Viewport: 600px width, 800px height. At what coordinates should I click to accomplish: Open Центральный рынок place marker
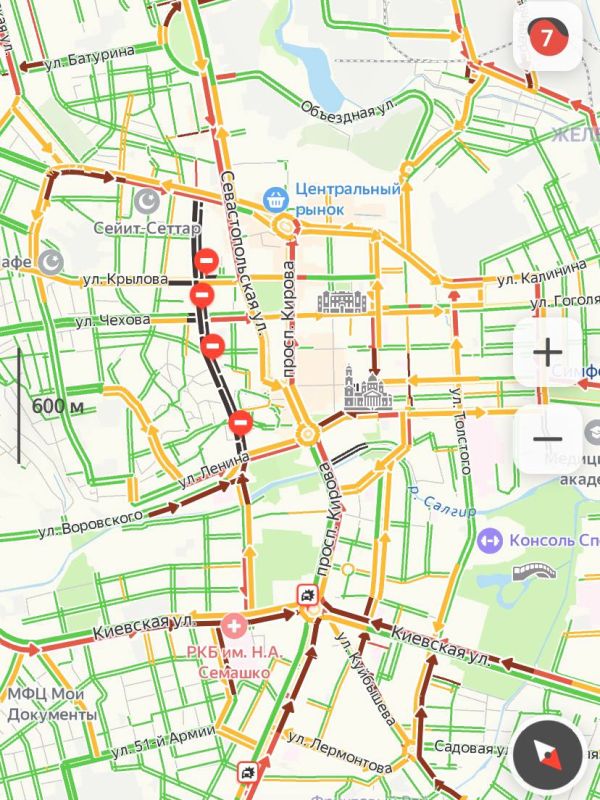[x=276, y=199]
